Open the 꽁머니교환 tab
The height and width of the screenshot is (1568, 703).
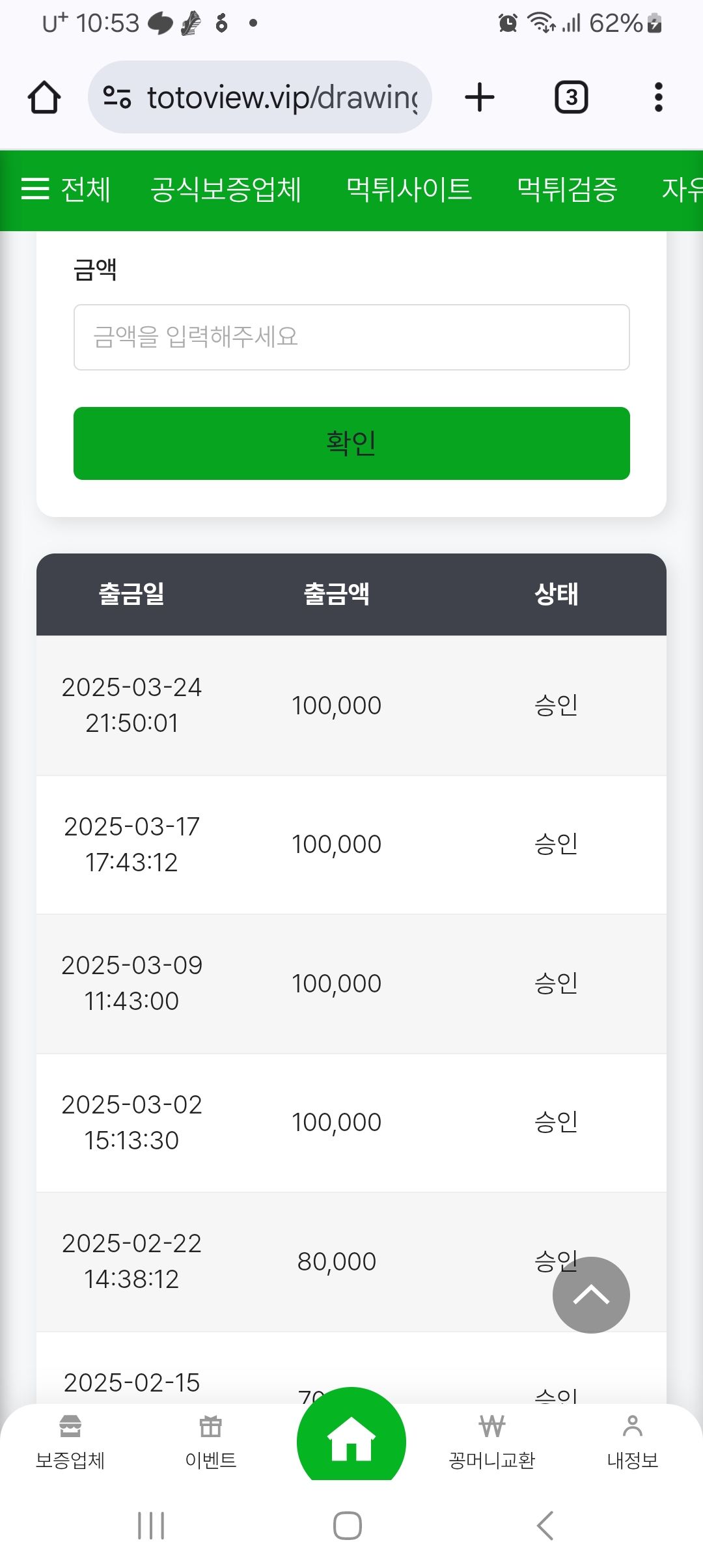pos(492,1443)
